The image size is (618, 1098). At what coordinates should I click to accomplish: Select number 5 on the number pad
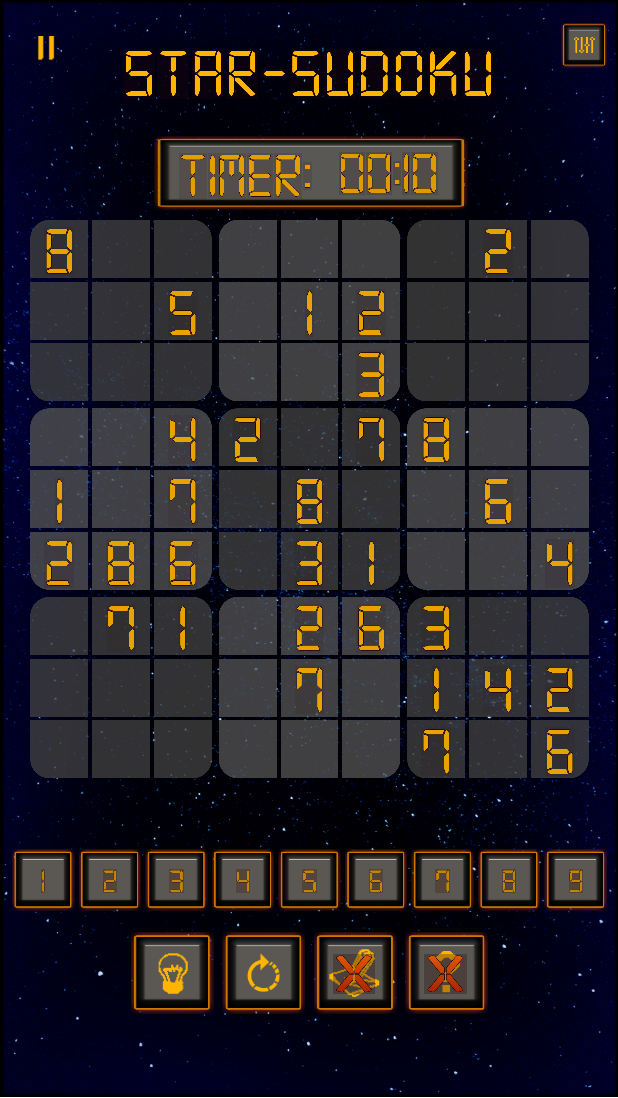click(309, 880)
